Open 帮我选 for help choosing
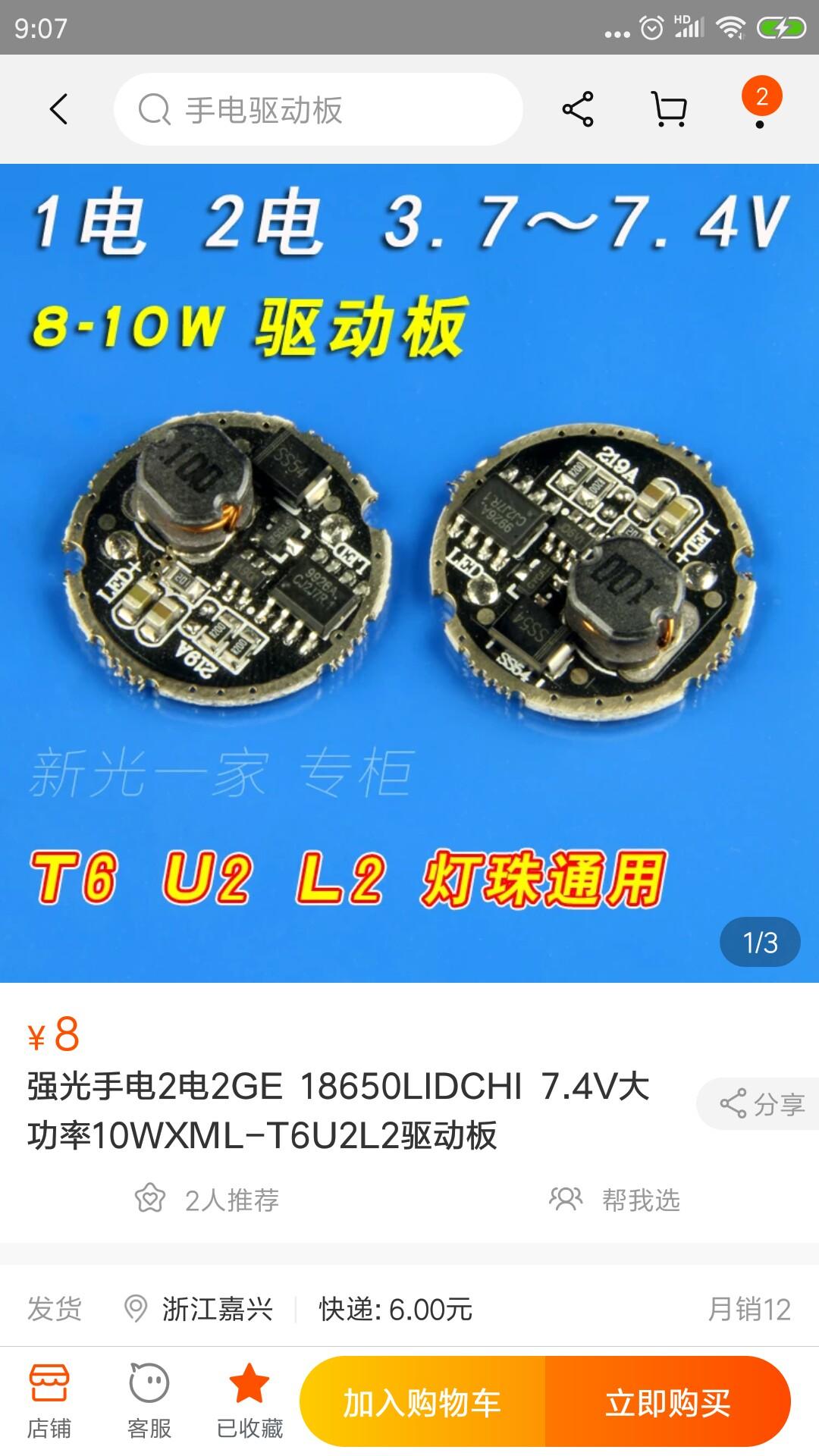 click(x=614, y=1200)
